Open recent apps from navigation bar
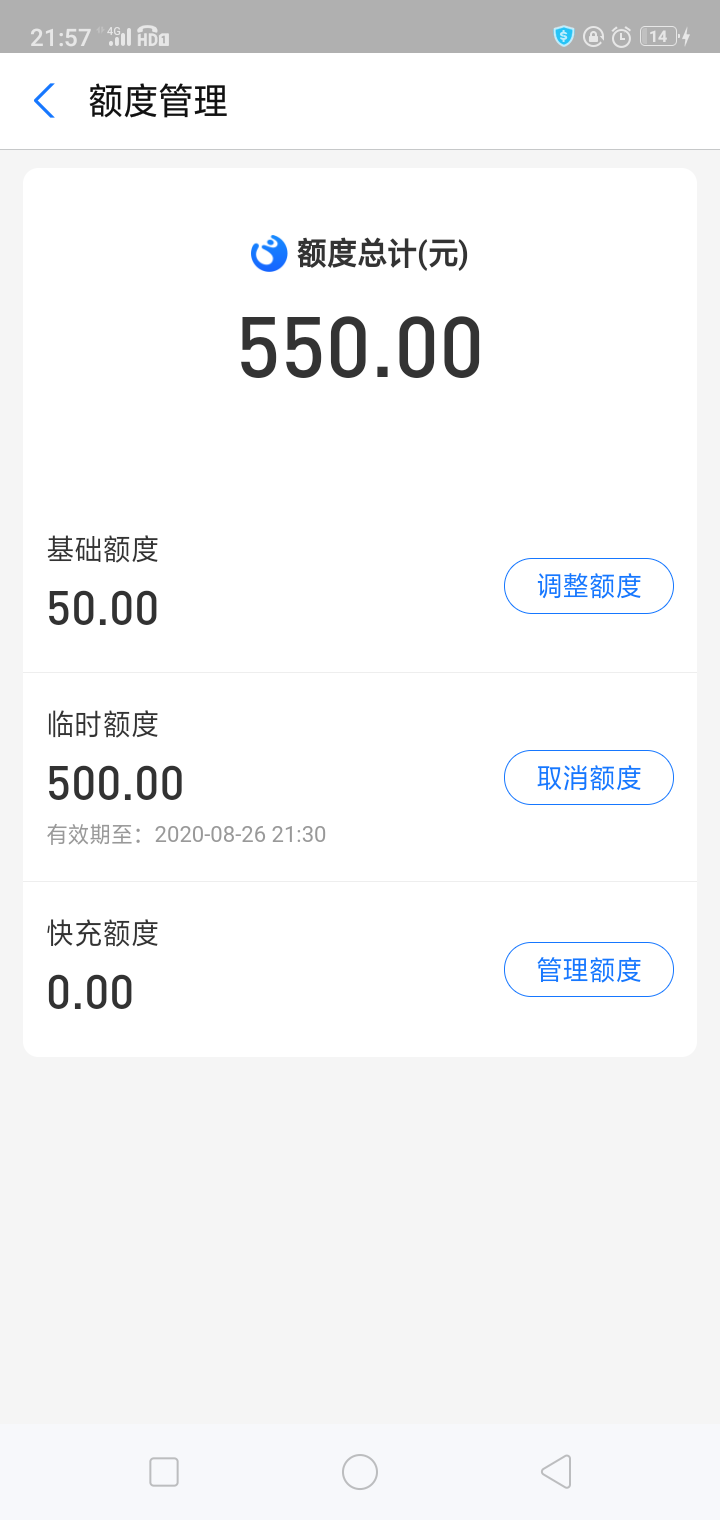The height and width of the screenshot is (1520, 720). [x=164, y=1472]
